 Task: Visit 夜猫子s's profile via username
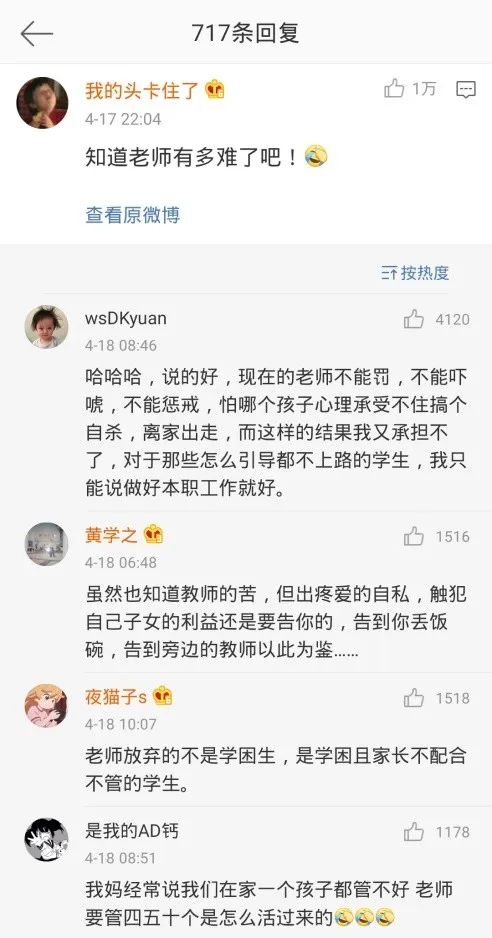(x=116, y=697)
